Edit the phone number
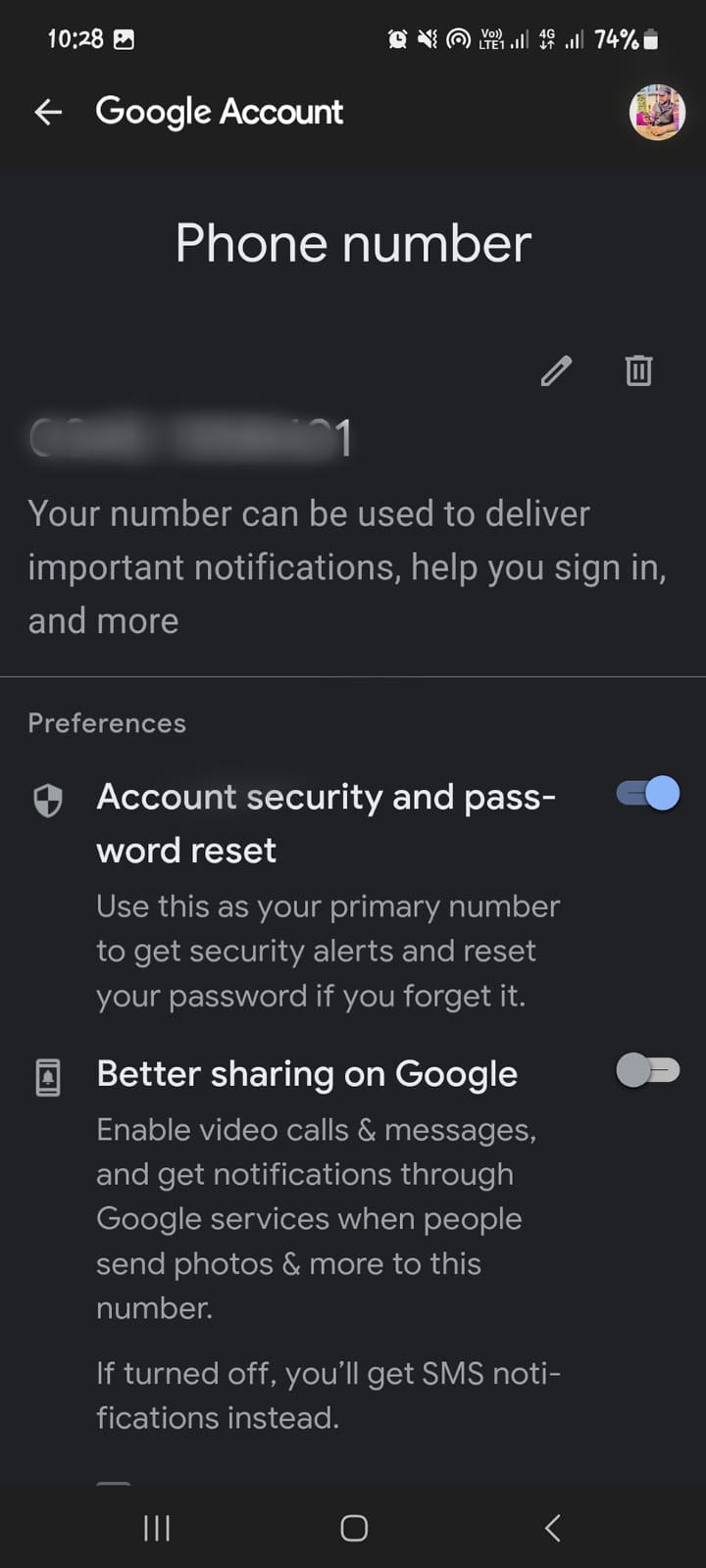Viewport: 706px width, 1568px height. point(556,371)
